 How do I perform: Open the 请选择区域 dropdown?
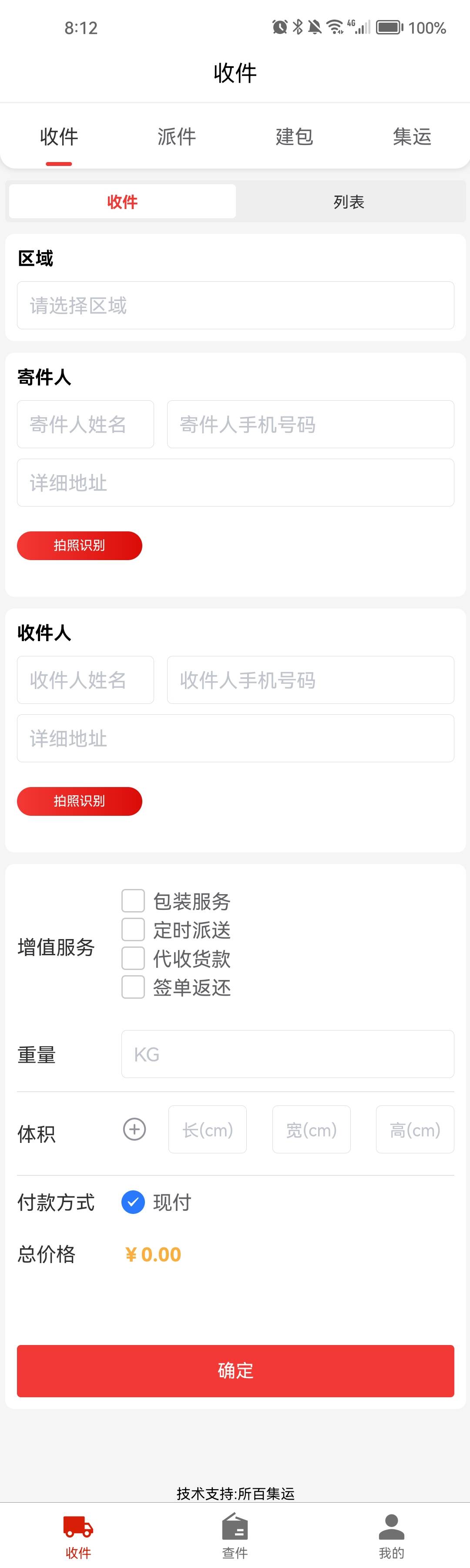point(235,305)
